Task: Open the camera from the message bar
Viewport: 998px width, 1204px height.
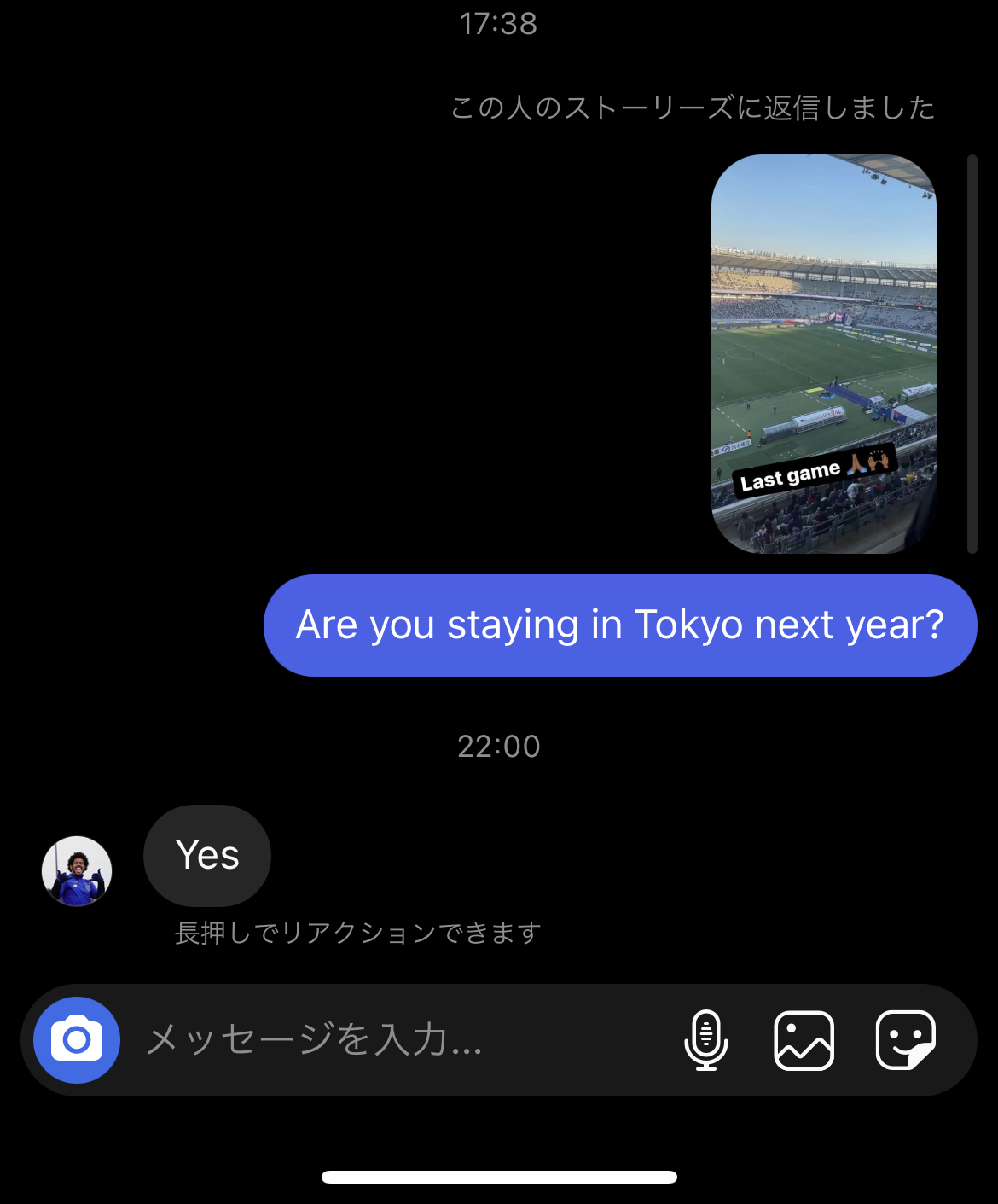Action: point(77,1040)
